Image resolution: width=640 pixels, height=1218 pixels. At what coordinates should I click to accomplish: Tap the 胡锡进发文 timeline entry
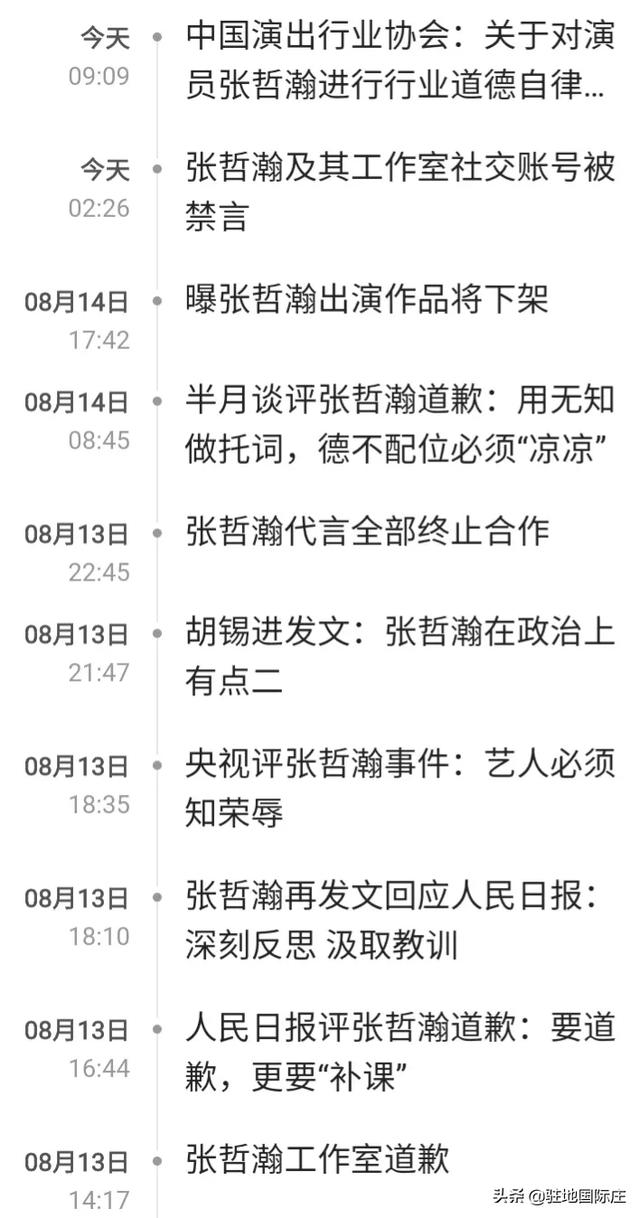pos(400,656)
